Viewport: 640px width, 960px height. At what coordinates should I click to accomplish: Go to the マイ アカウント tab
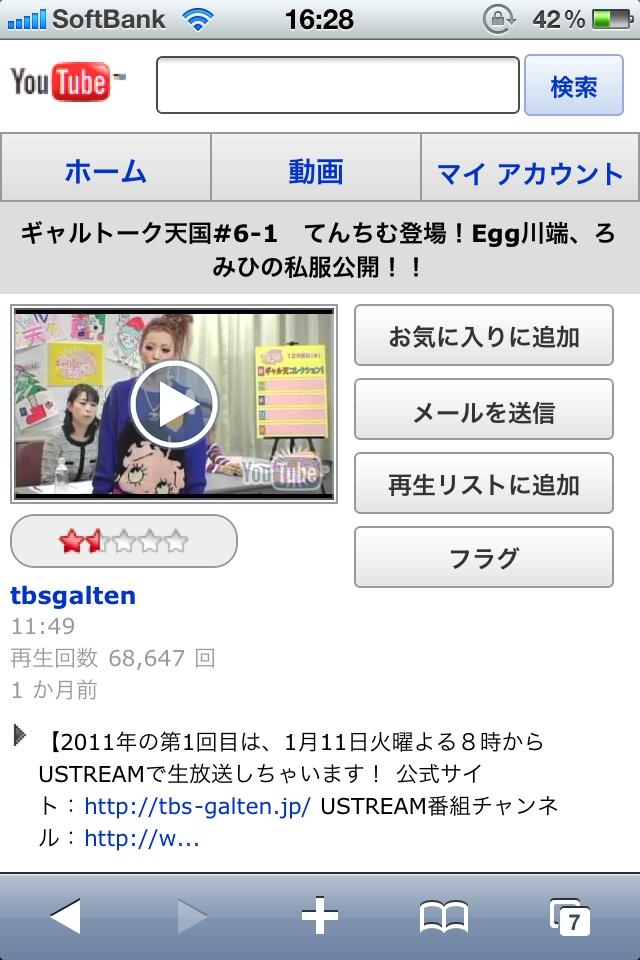(x=530, y=172)
